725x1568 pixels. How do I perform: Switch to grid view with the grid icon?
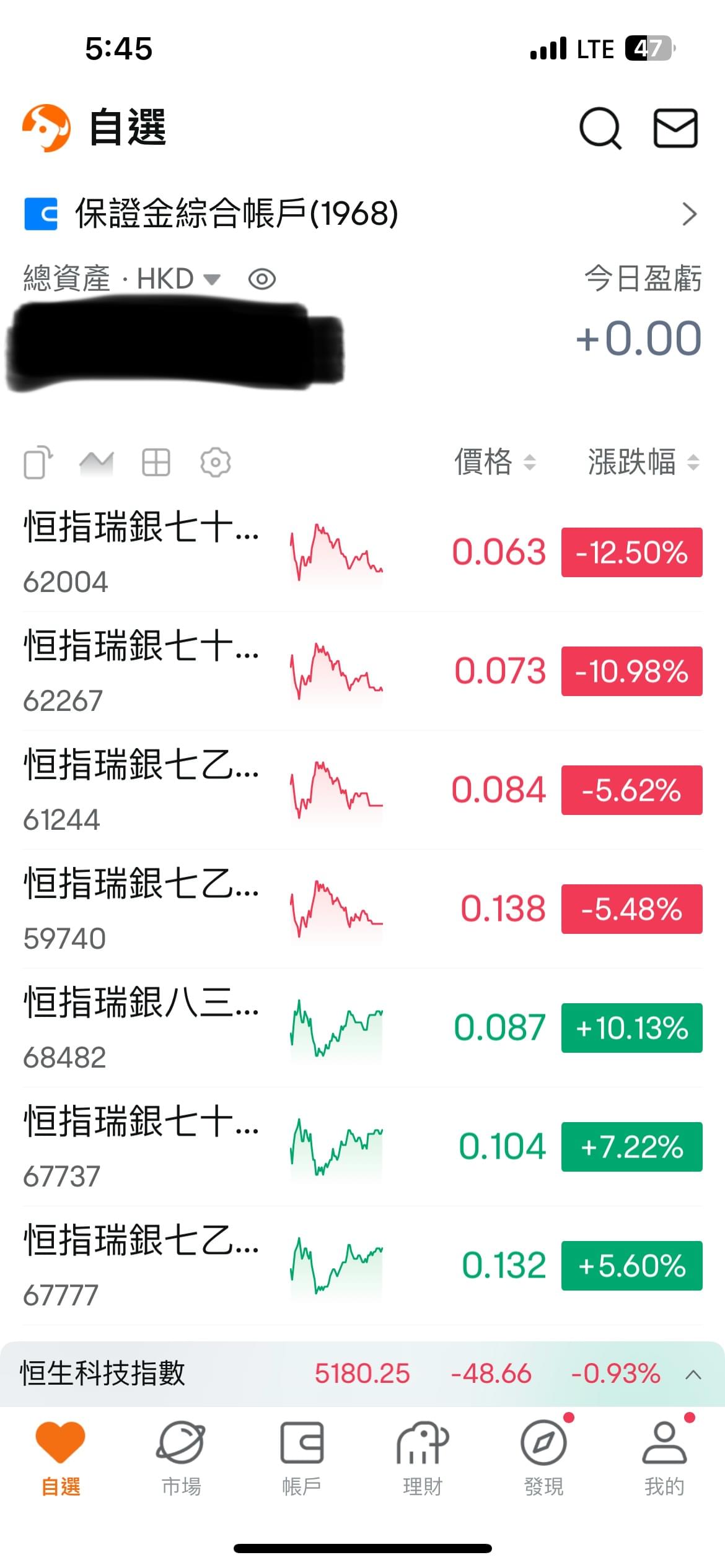(156, 463)
